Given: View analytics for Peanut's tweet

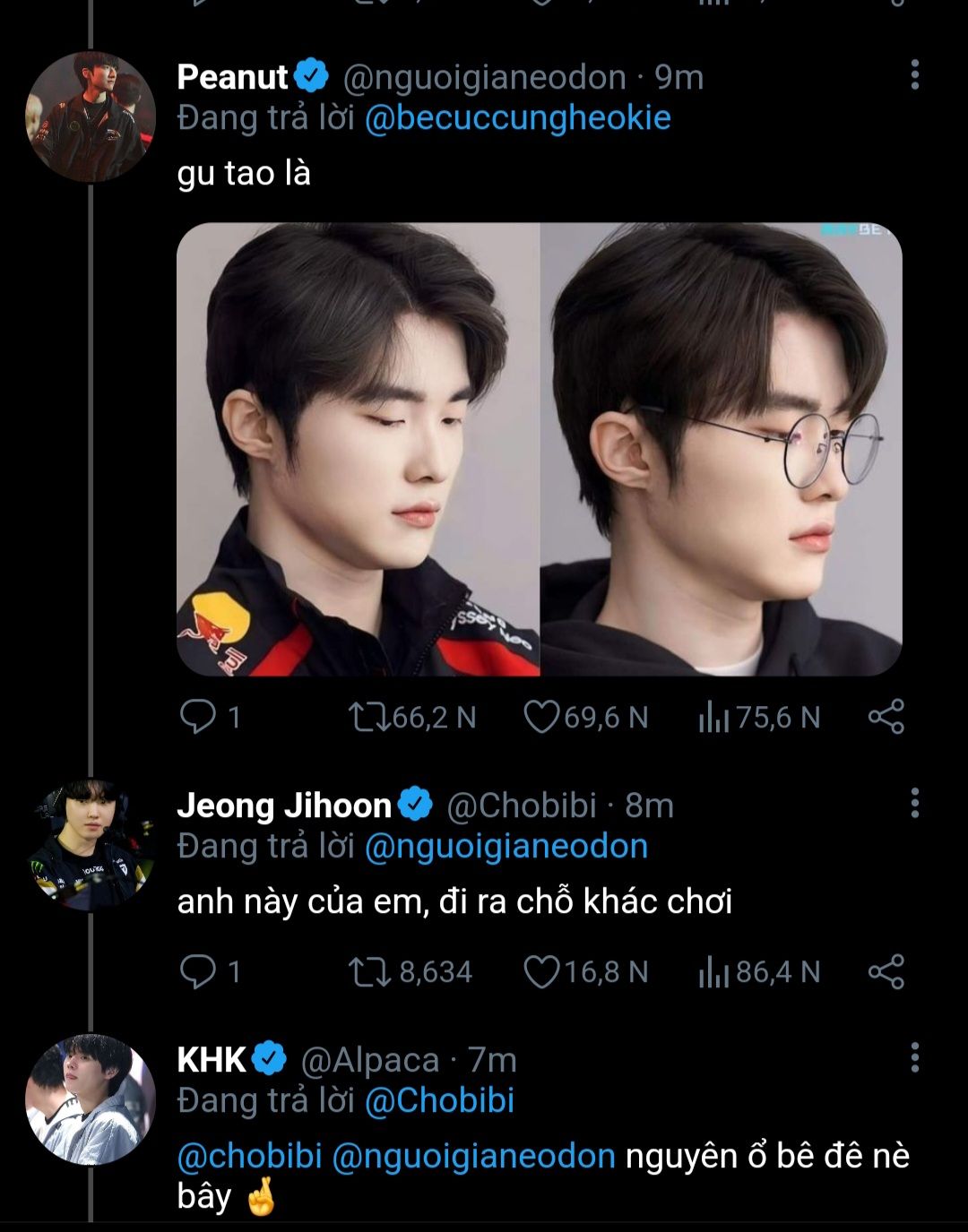Looking at the screenshot, I should (713, 717).
